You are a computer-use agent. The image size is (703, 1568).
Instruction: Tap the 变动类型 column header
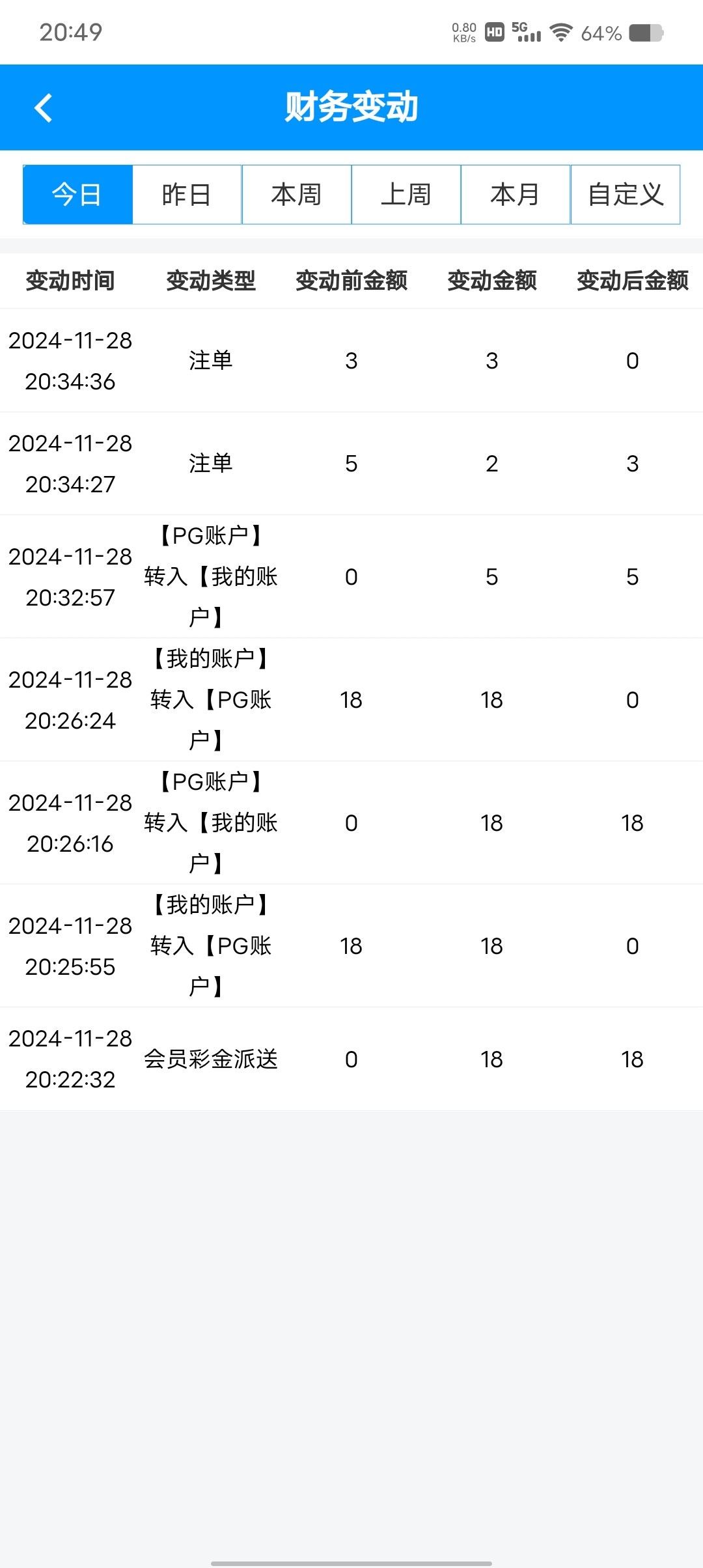(x=211, y=282)
